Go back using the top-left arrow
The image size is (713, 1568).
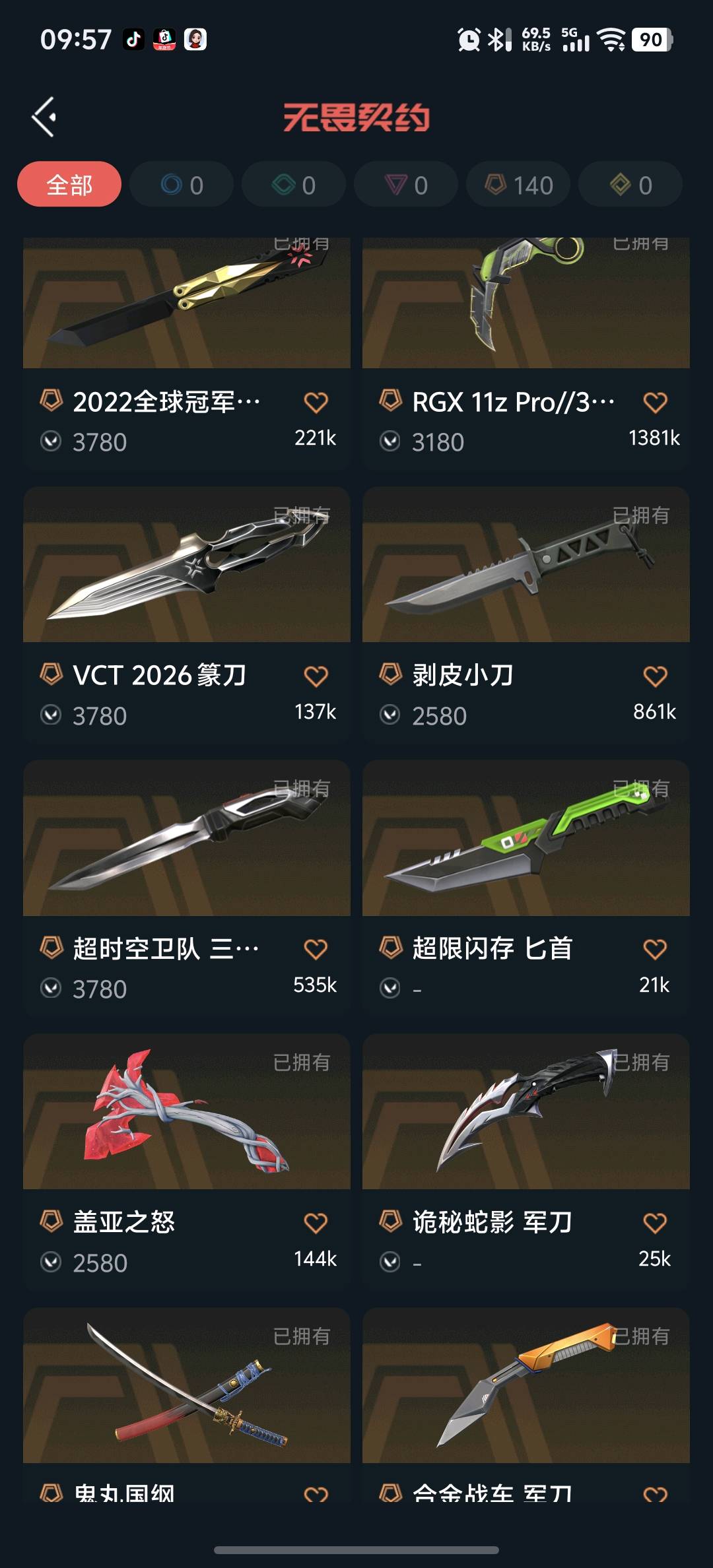[x=44, y=117]
